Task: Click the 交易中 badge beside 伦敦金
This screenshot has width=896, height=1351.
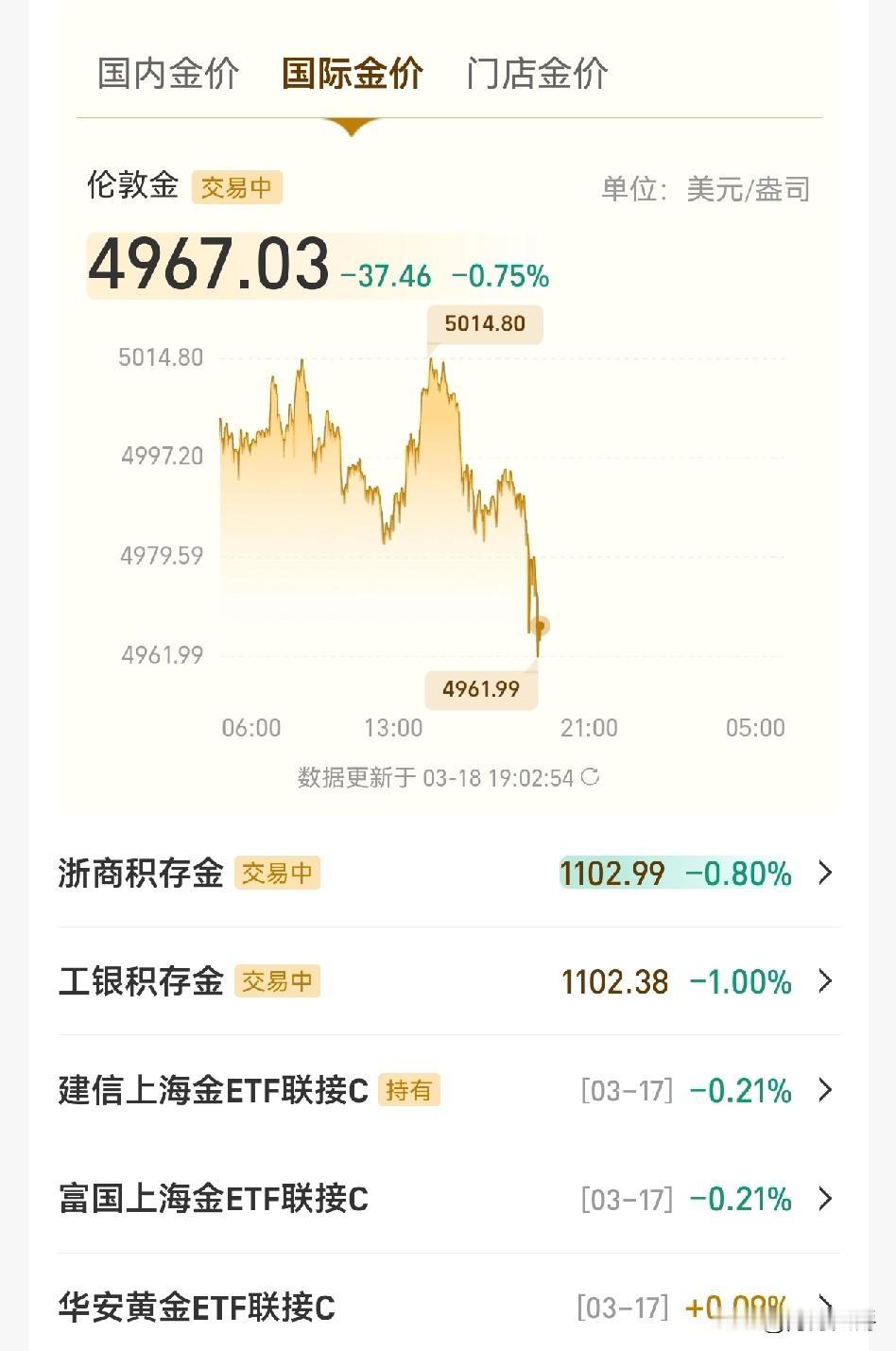Action: click(236, 187)
